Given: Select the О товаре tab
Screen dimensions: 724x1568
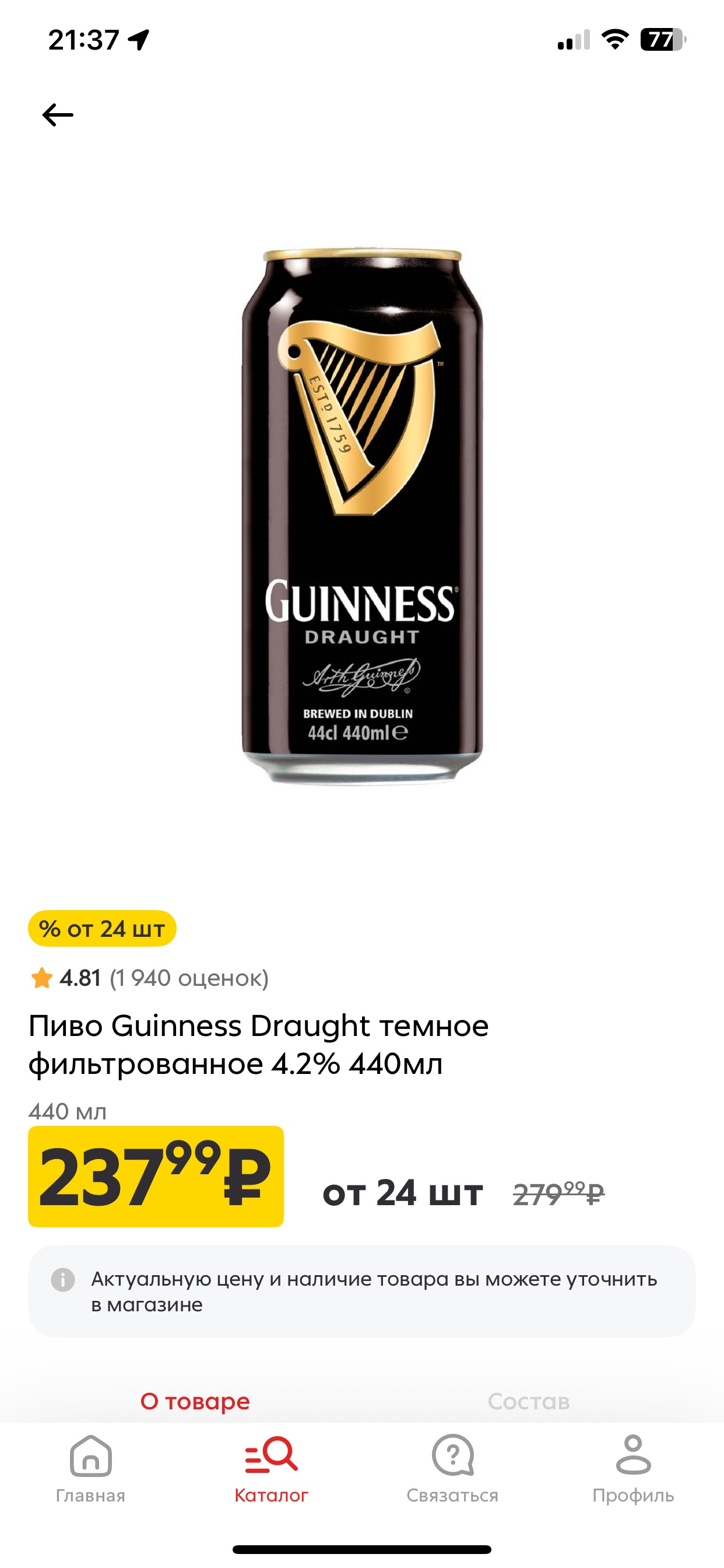Looking at the screenshot, I should coord(195,1401).
